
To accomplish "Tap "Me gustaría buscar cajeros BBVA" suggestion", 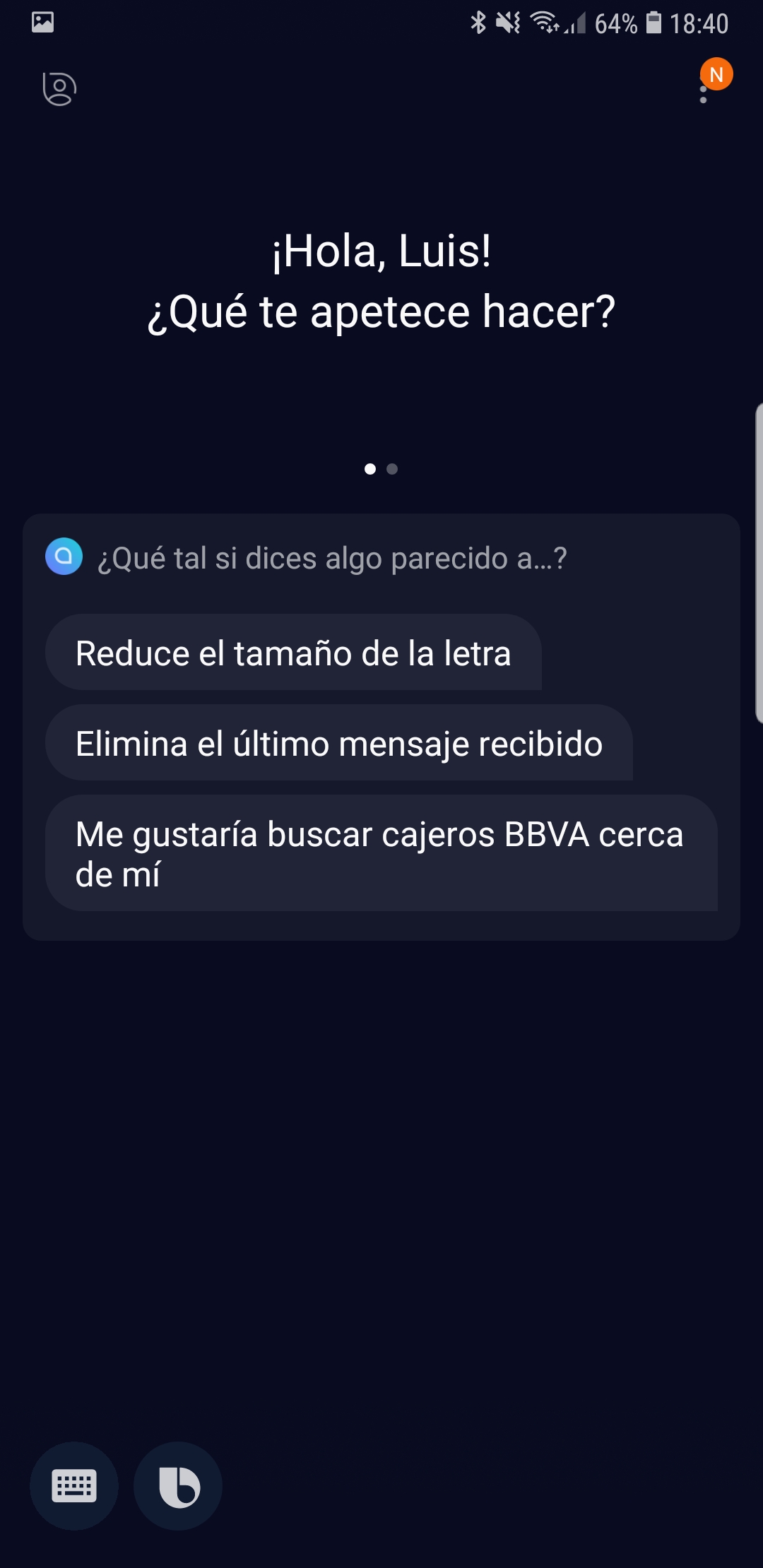I will [381, 853].
